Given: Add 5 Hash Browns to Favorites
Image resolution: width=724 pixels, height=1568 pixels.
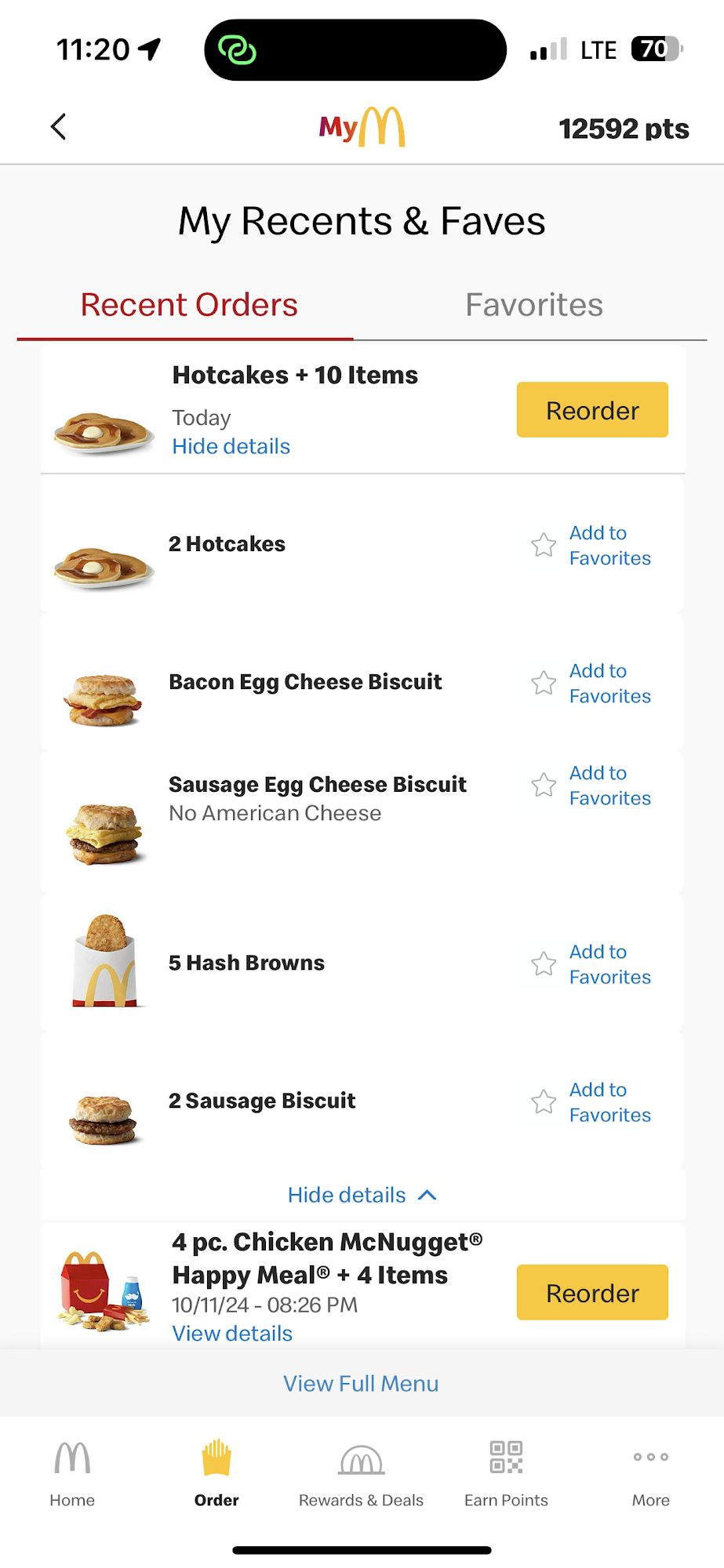Looking at the screenshot, I should [593, 964].
